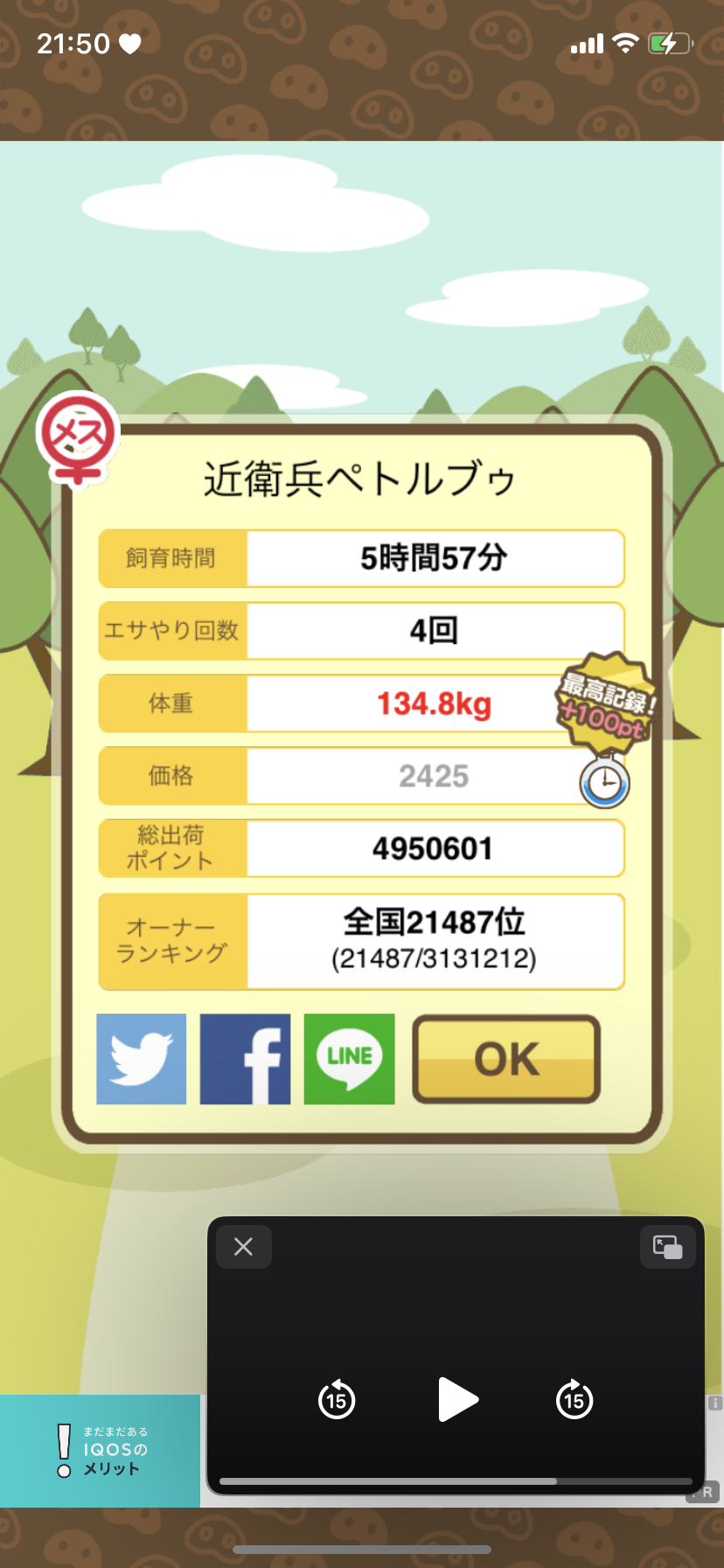Open the IQOS ad banner
Screen dimensions: 724x1568
[100, 1451]
